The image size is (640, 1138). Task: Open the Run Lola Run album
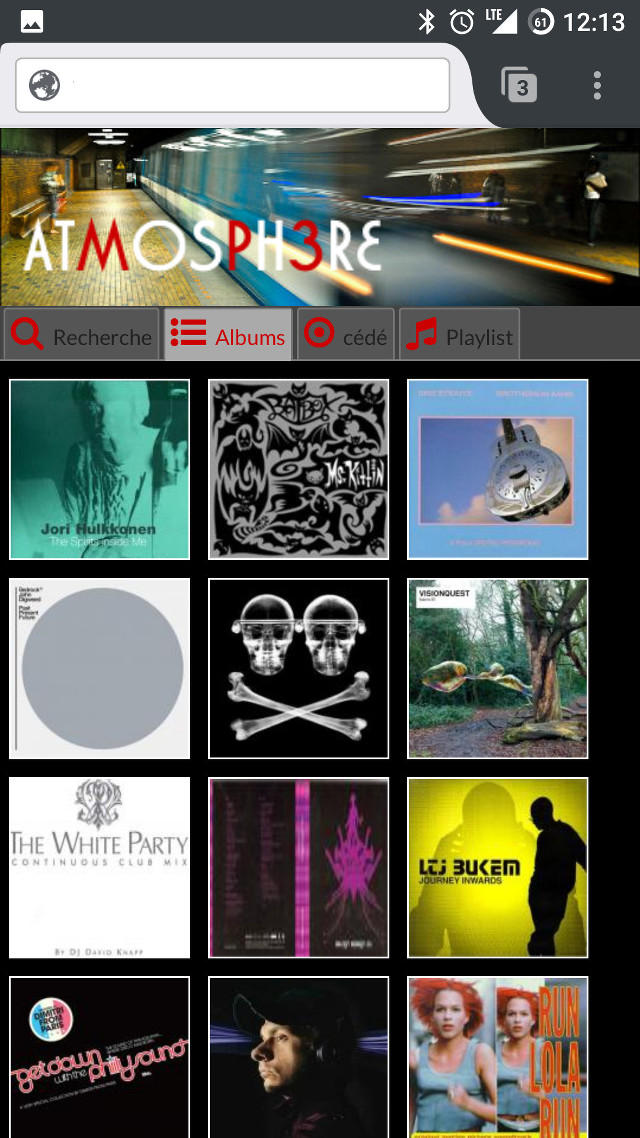click(x=498, y=1057)
